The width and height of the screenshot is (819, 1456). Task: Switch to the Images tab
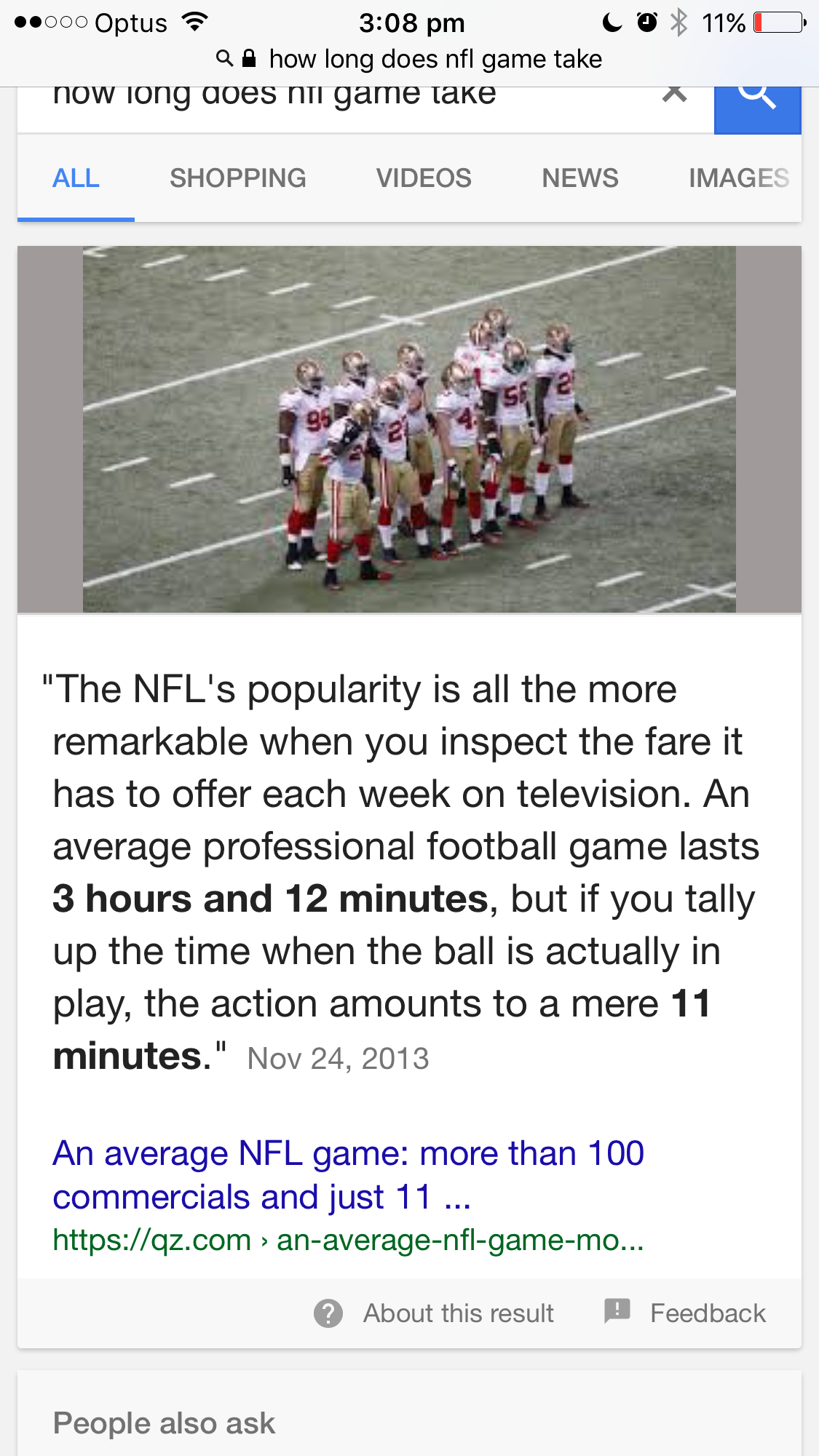tap(737, 178)
